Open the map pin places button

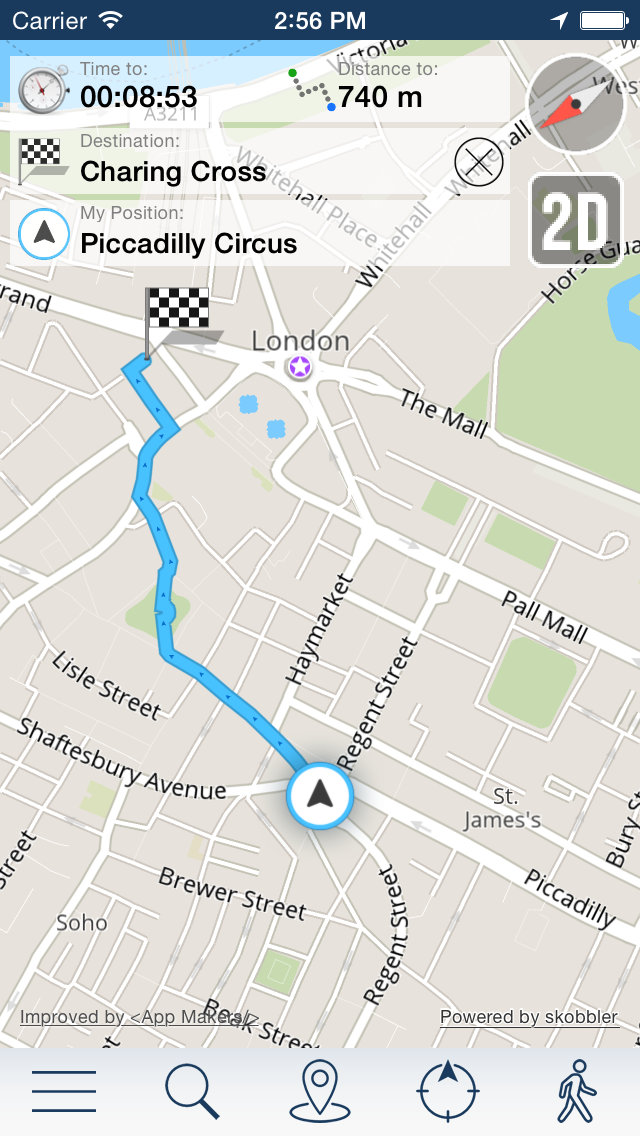pyautogui.click(x=320, y=1091)
